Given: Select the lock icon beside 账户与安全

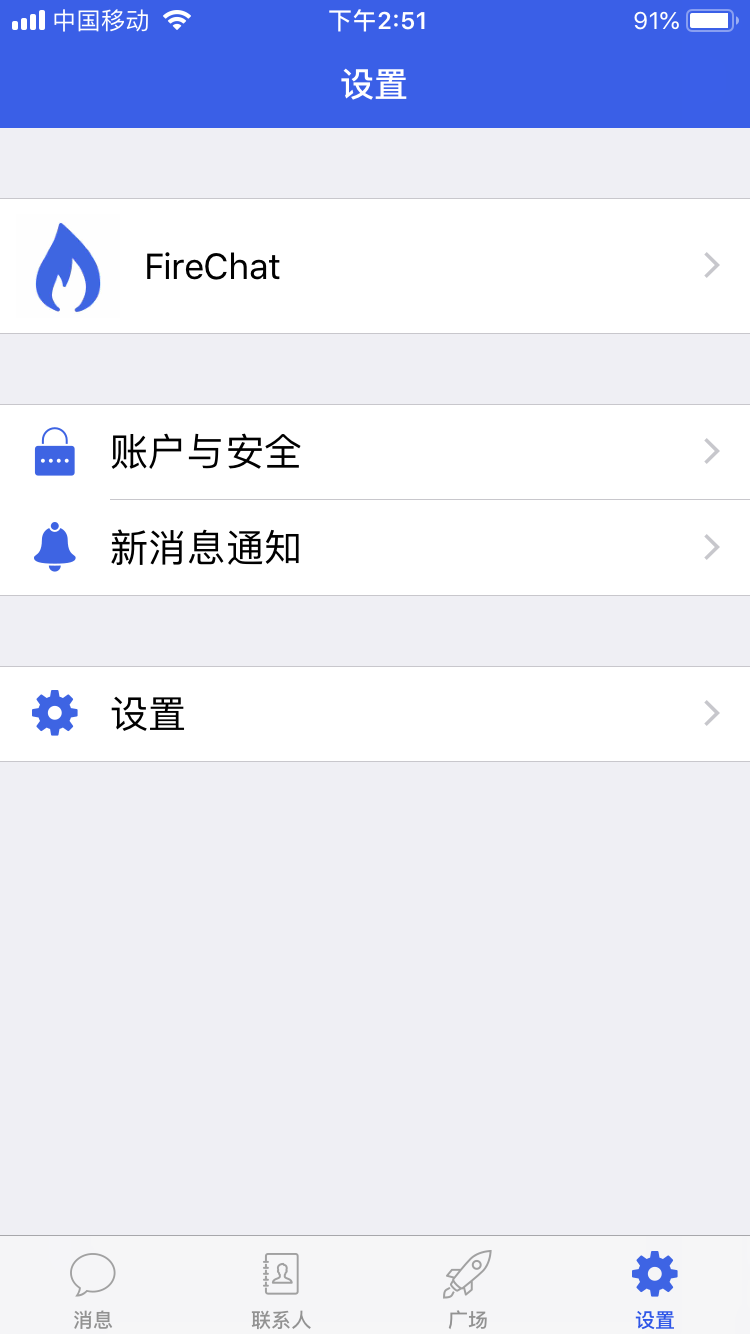Looking at the screenshot, I should click(54, 452).
